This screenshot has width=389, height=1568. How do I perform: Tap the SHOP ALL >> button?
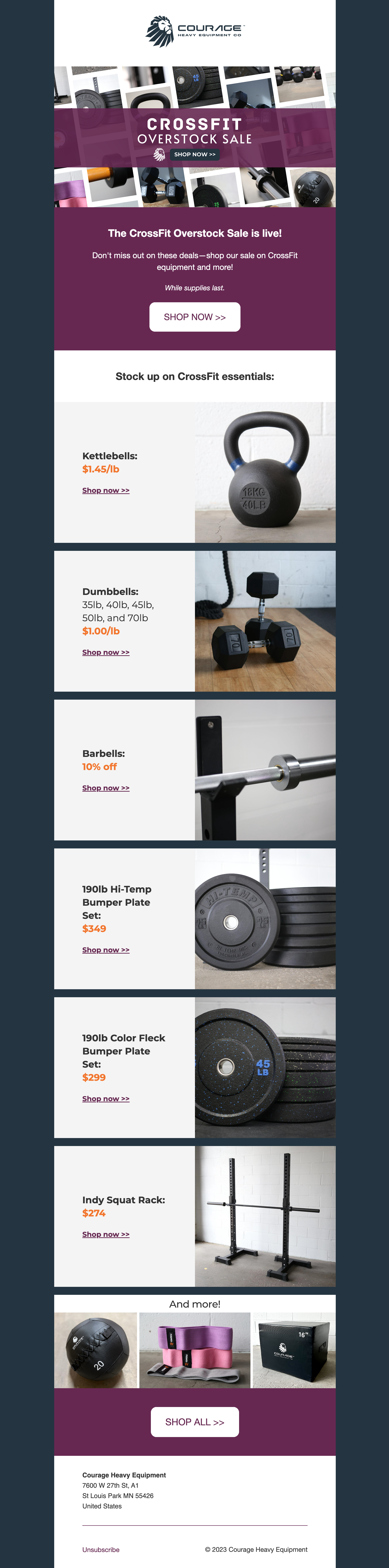pyautogui.click(x=195, y=1422)
